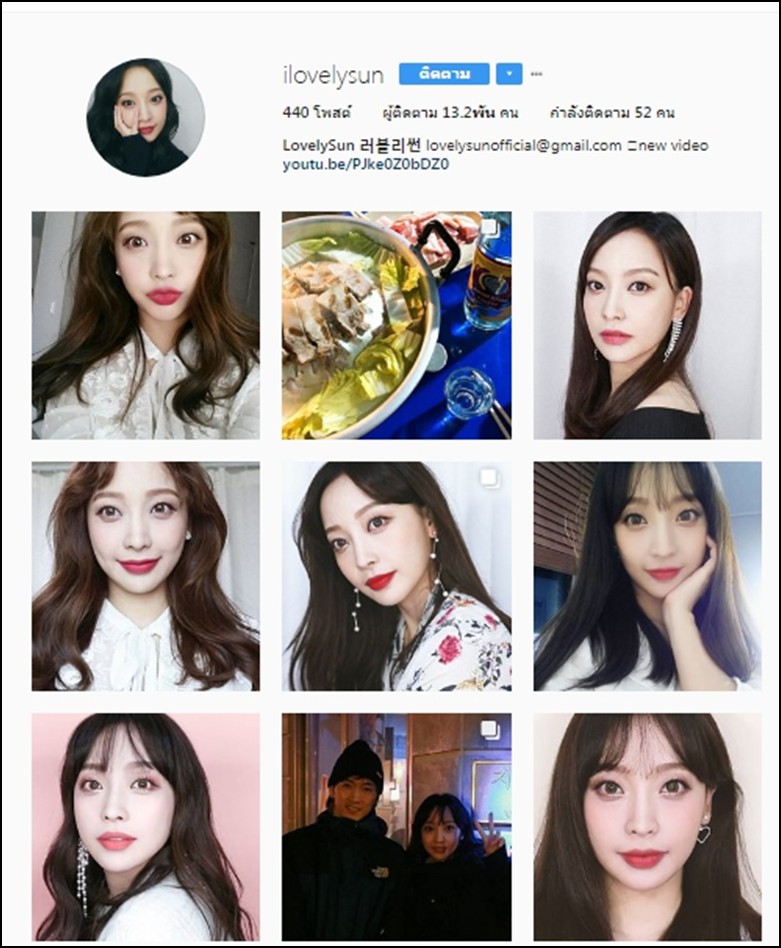Open the selfie post with pink background
The height and width of the screenshot is (948, 781).
click(146, 826)
